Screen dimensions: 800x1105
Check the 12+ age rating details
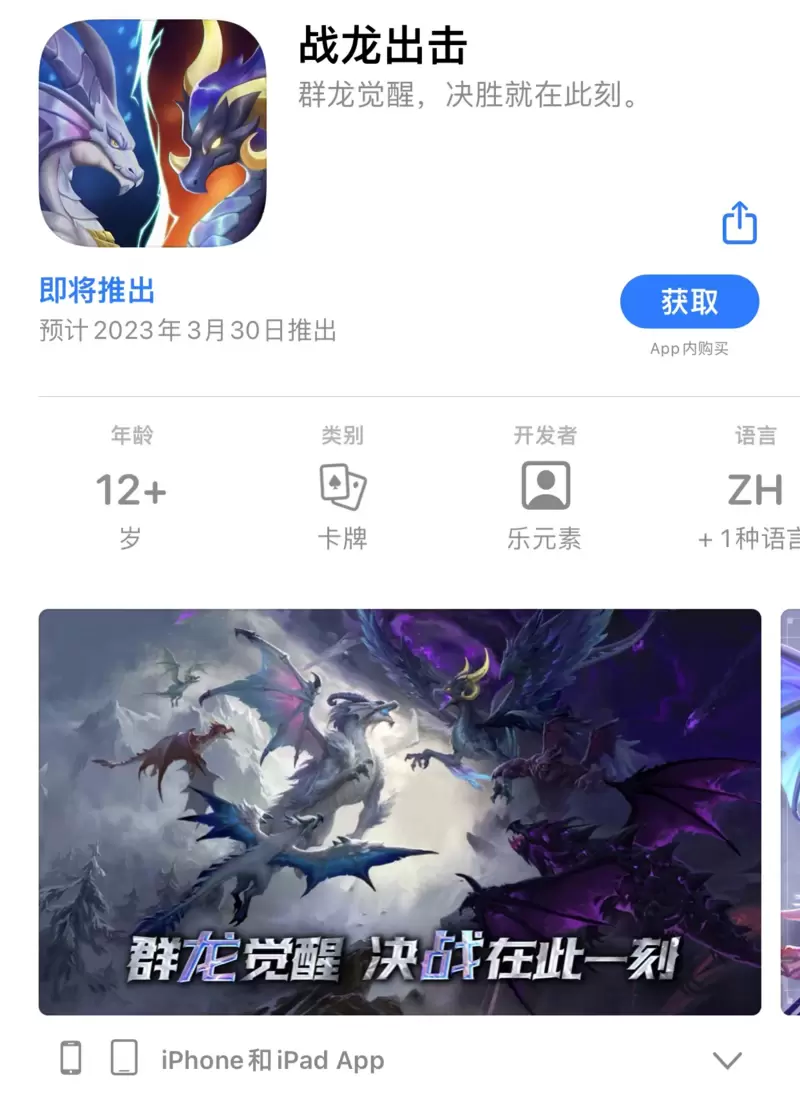click(x=131, y=490)
